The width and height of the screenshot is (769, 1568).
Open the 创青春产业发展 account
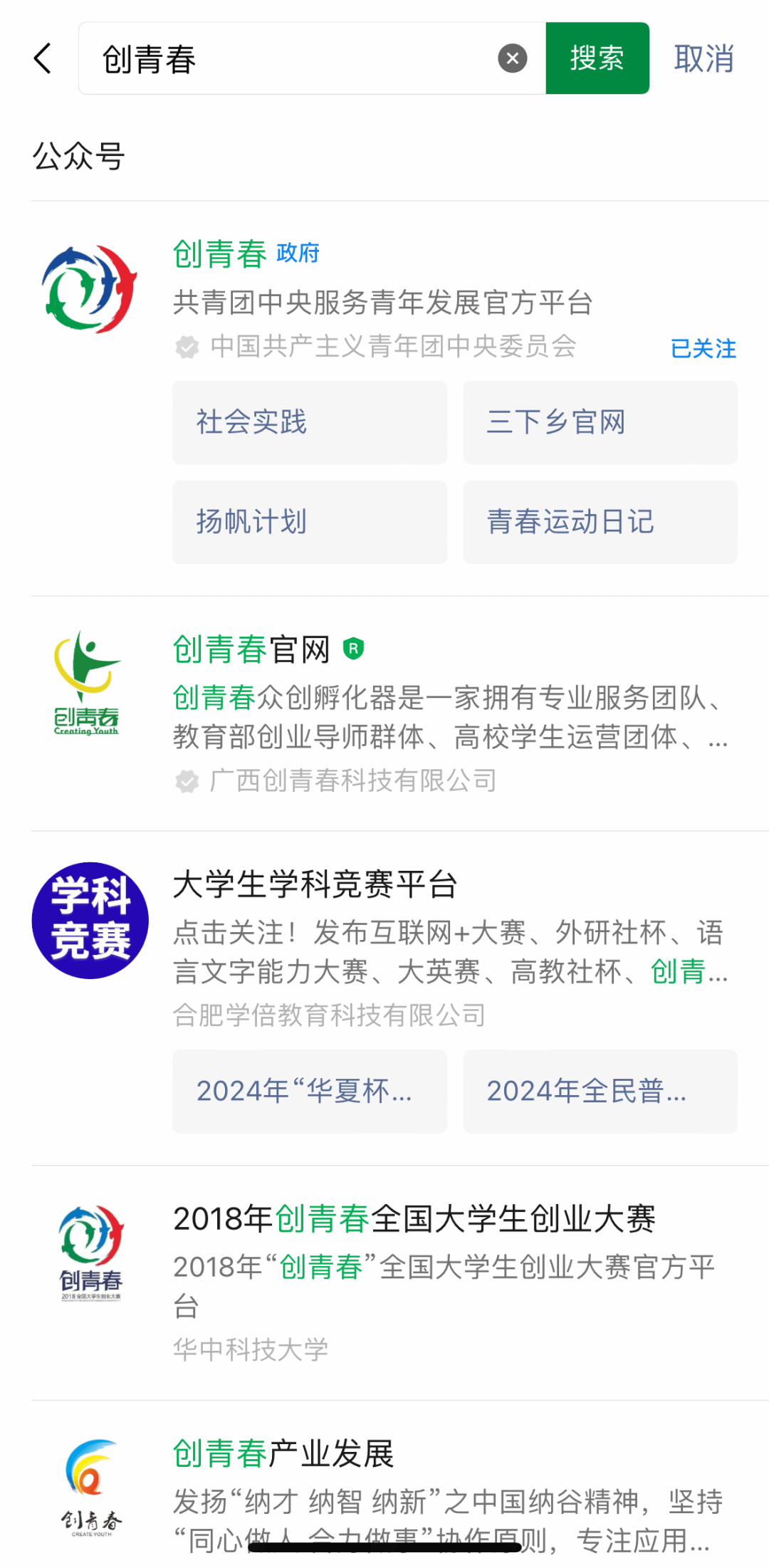tap(283, 1454)
